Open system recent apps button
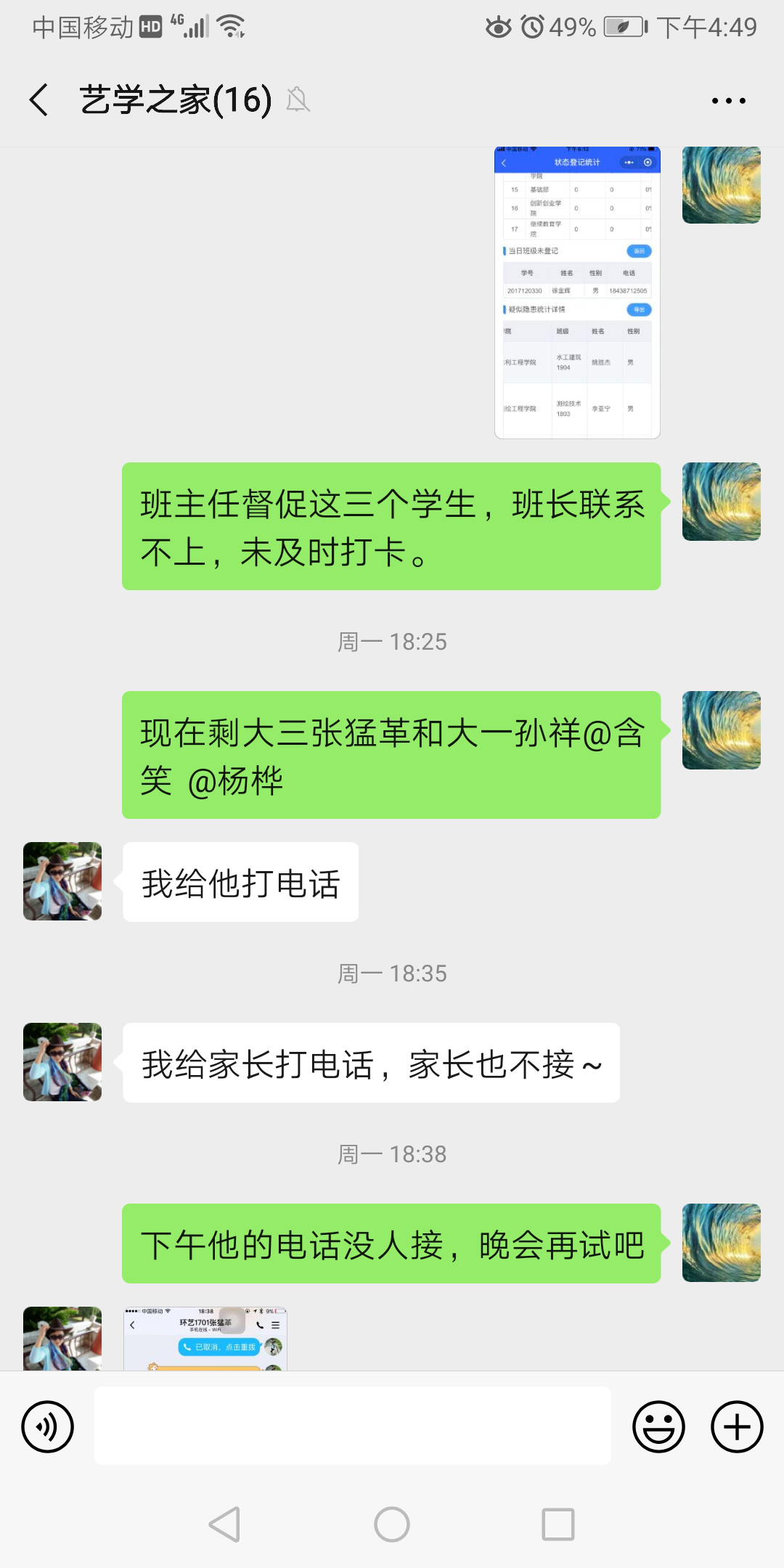The width and height of the screenshot is (784, 1568). pos(558,1524)
